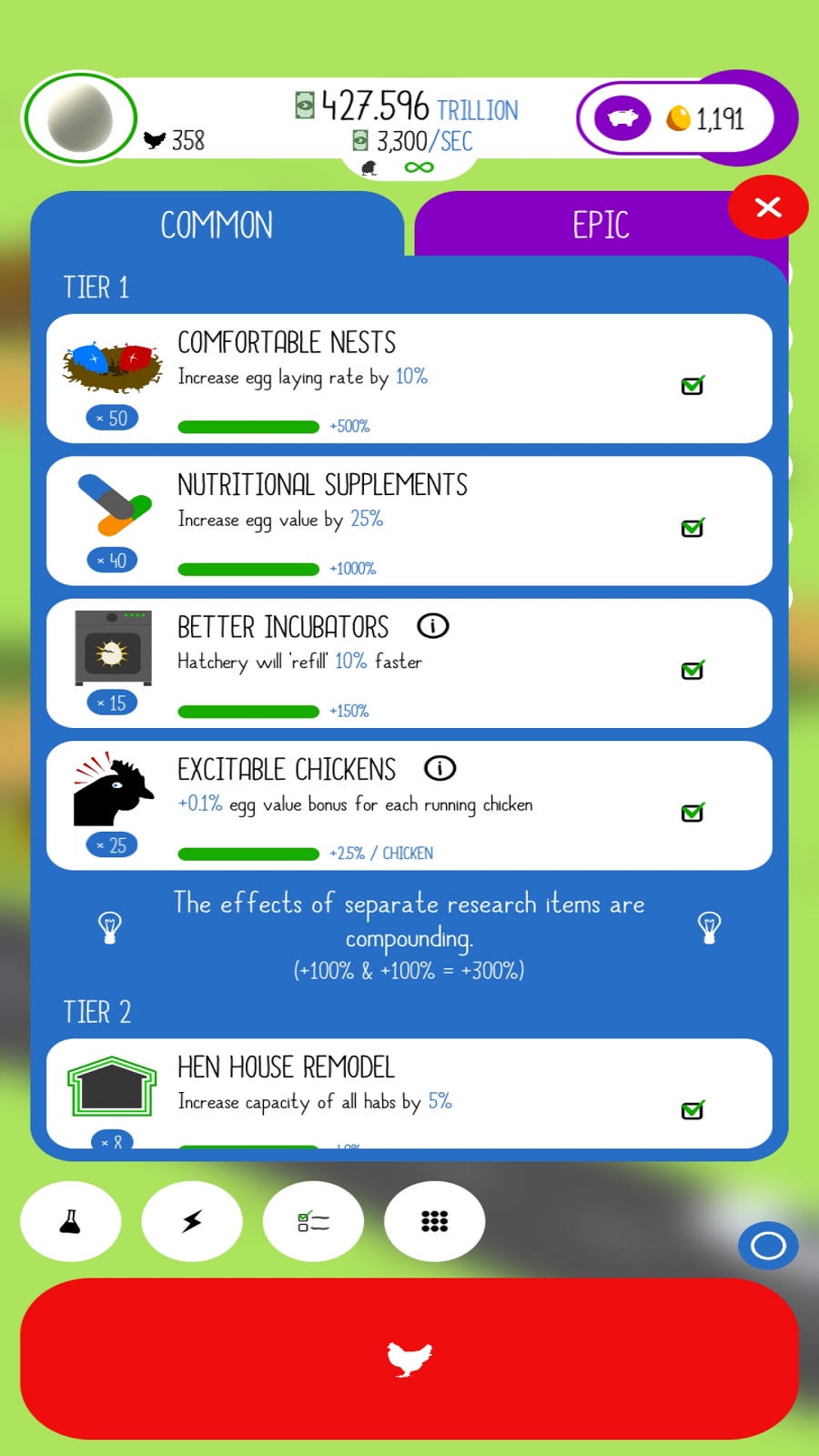Switch to the Epic tab
This screenshot has width=819, height=1456.
click(x=601, y=225)
